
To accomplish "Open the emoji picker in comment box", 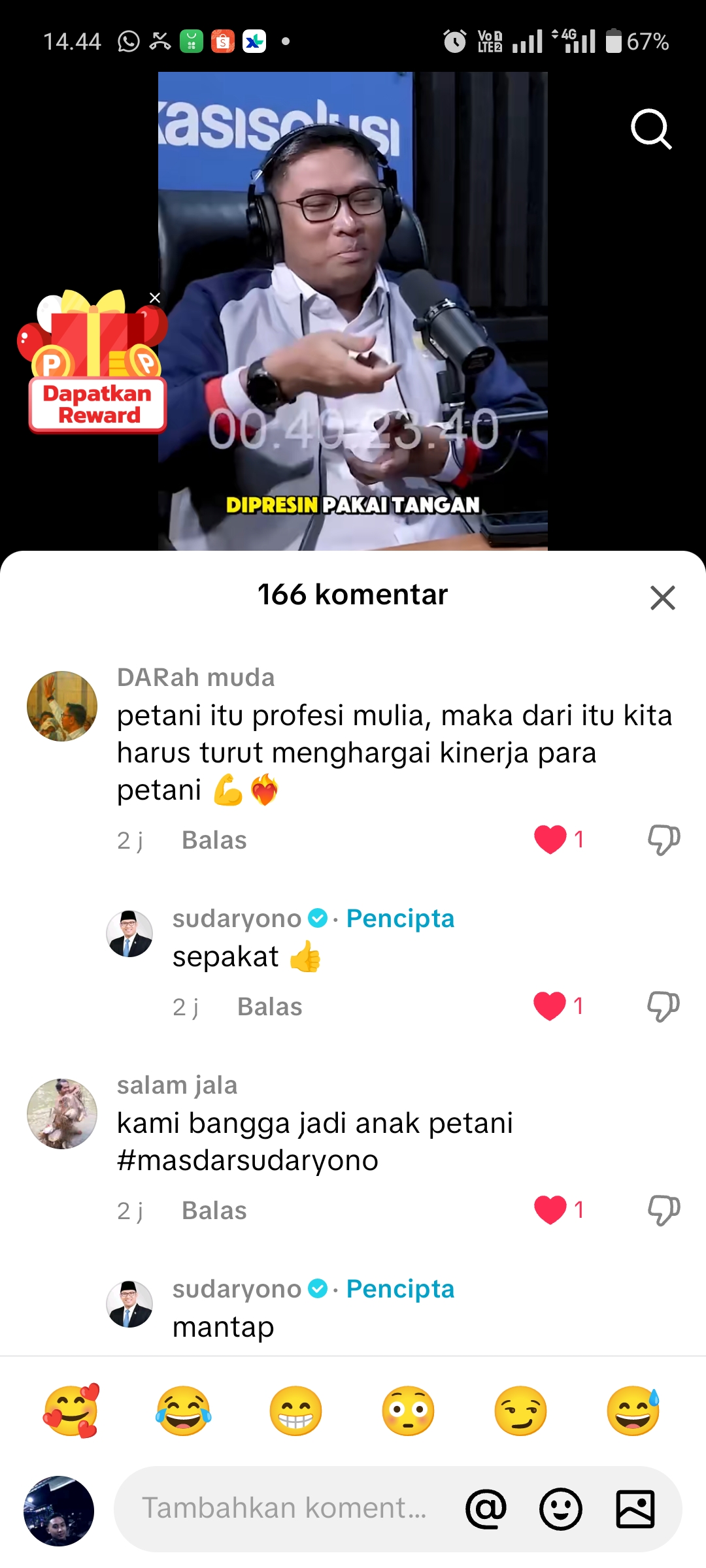I will coord(560,1509).
